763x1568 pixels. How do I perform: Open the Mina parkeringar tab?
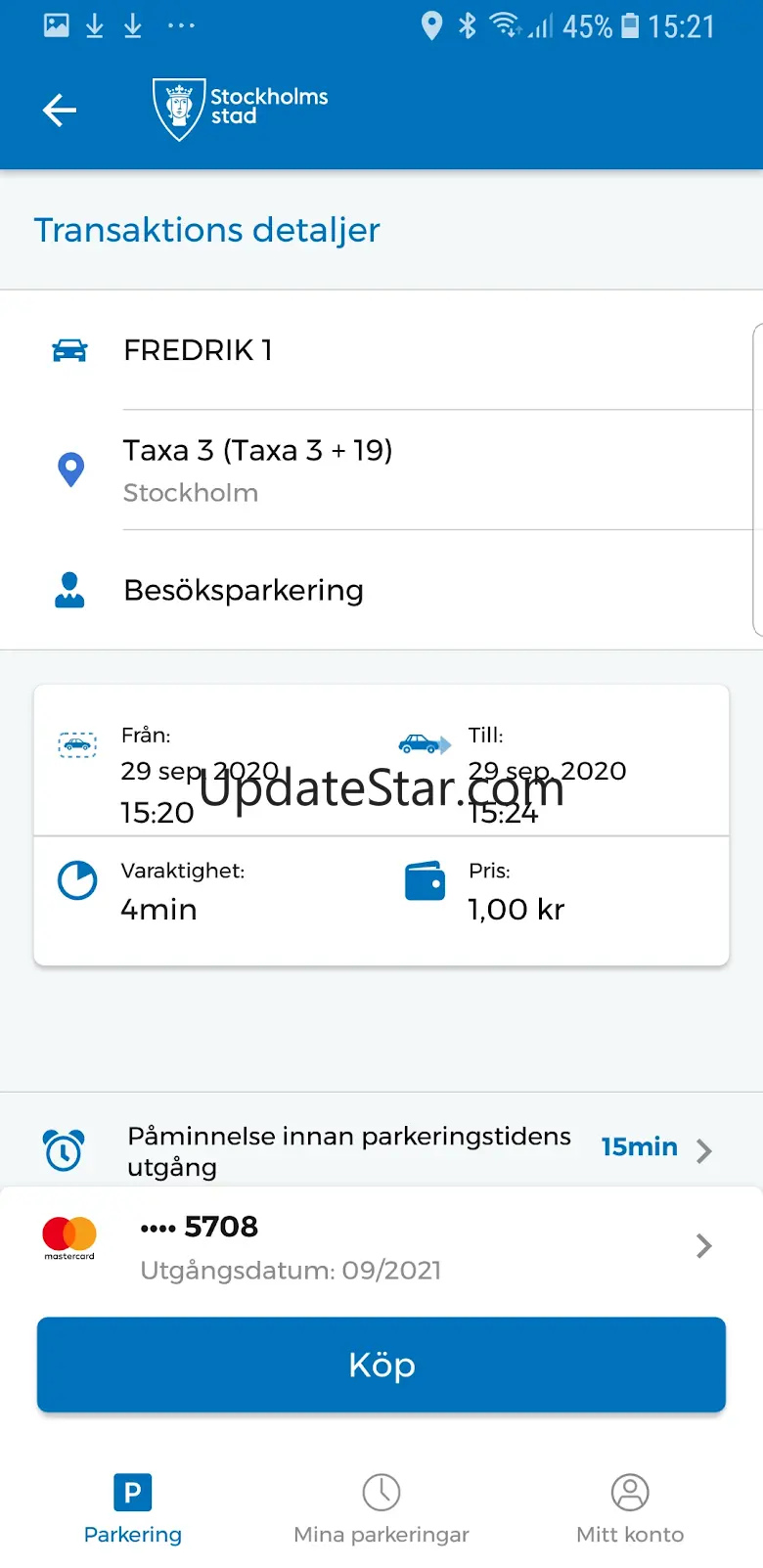(381, 1508)
